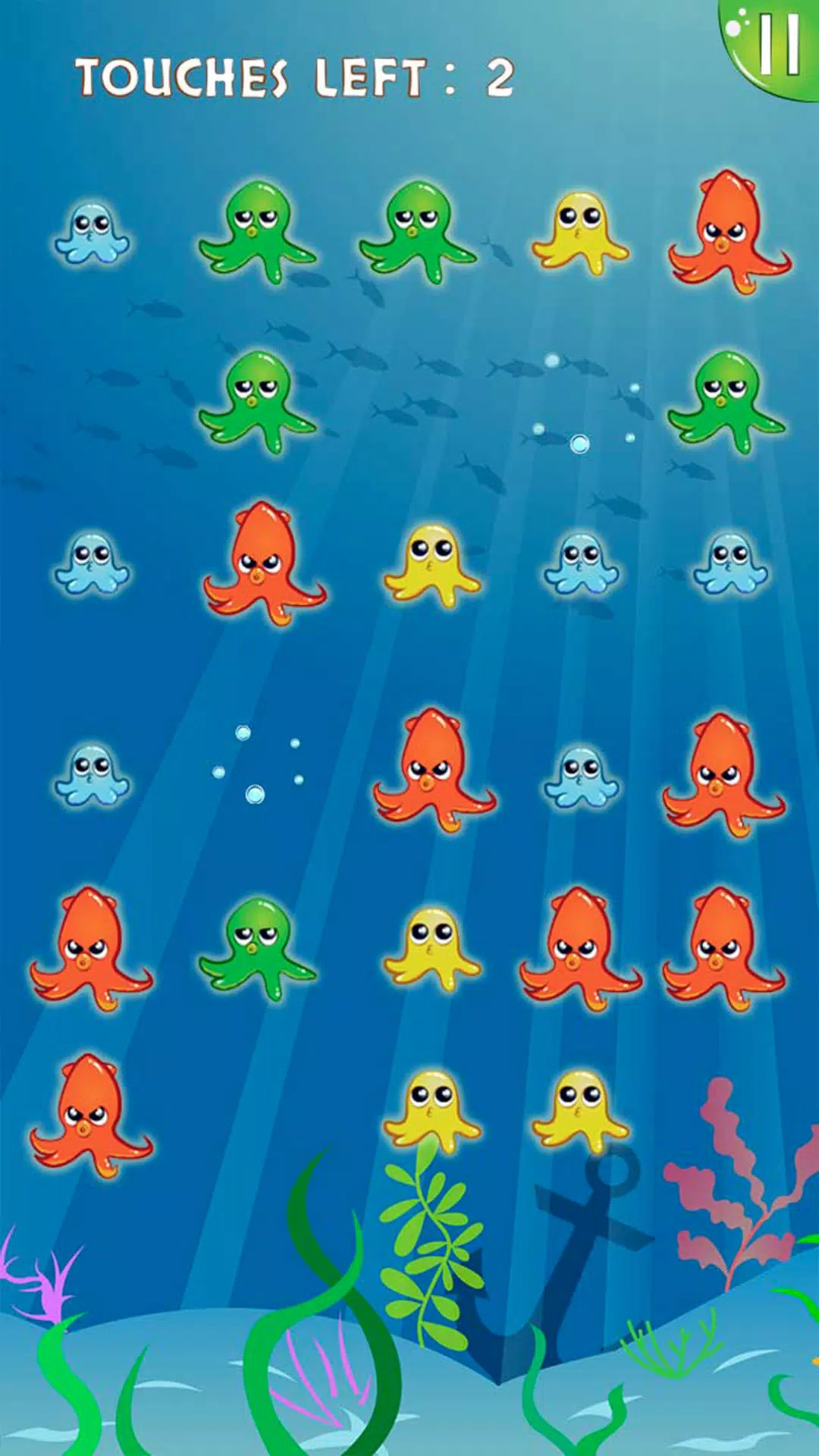Pop the yellow octopus between red and blue ones
The width and height of the screenshot is (819, 1456).
(x=431, y=564)
